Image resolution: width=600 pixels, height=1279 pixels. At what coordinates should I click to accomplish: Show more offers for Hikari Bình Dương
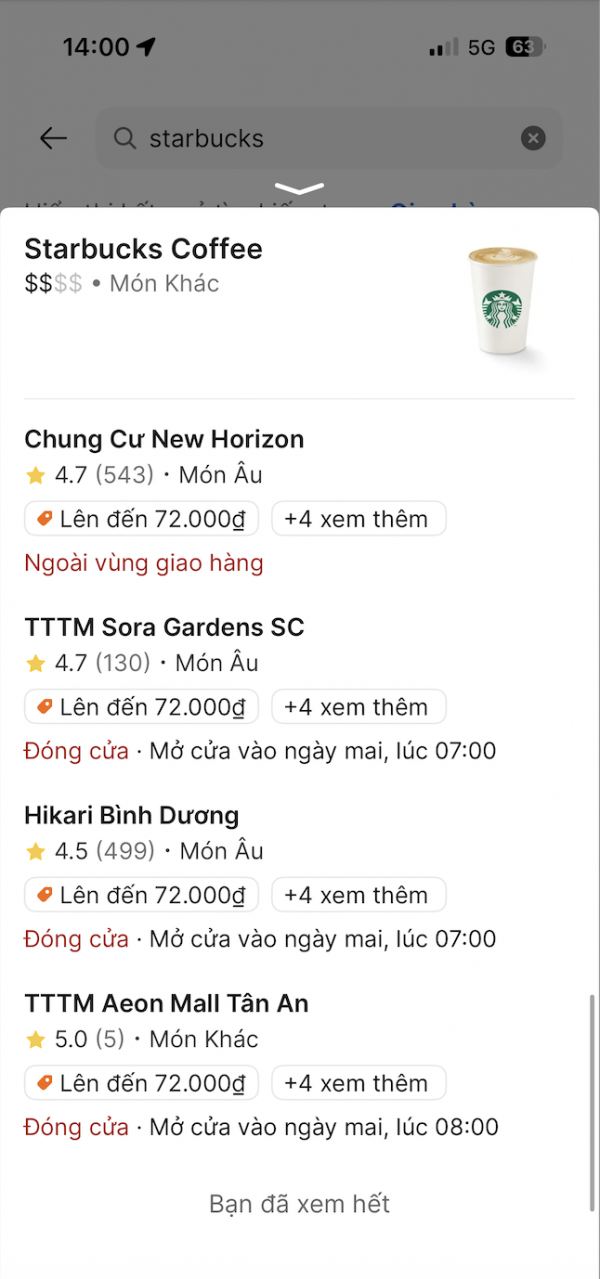(358, 895)
